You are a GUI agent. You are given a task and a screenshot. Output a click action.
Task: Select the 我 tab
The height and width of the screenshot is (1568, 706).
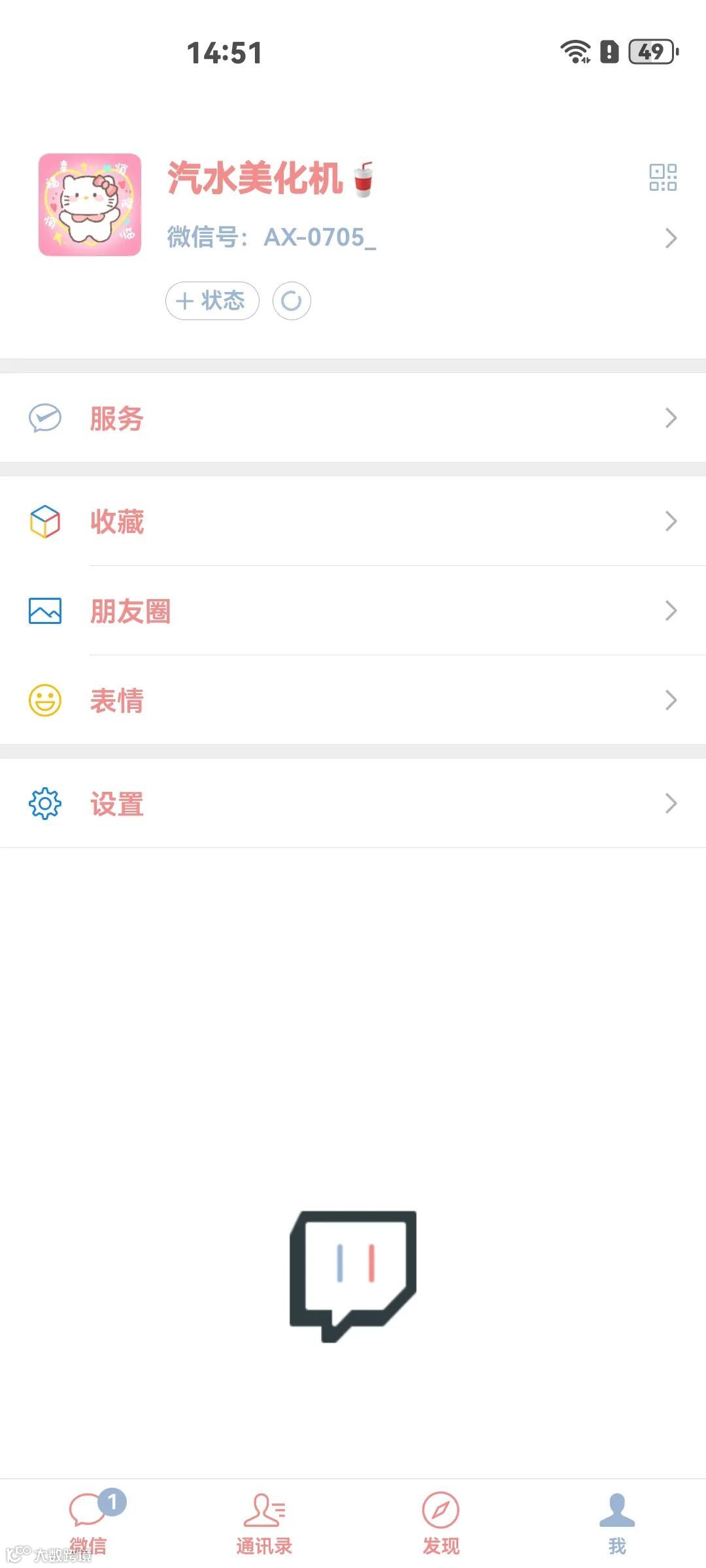[x=617, y=1522]
